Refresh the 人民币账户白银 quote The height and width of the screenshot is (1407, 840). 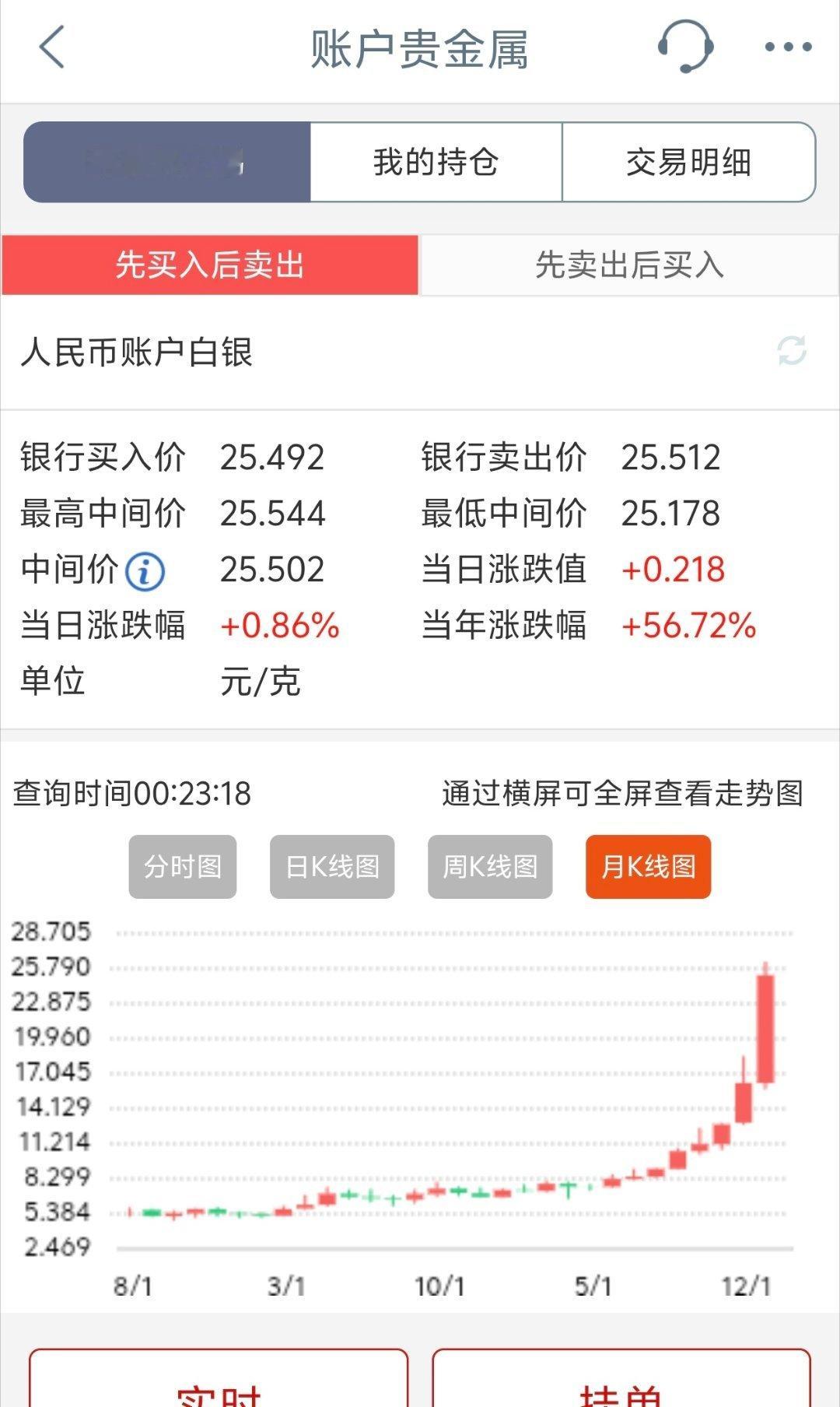coord(791,351)
